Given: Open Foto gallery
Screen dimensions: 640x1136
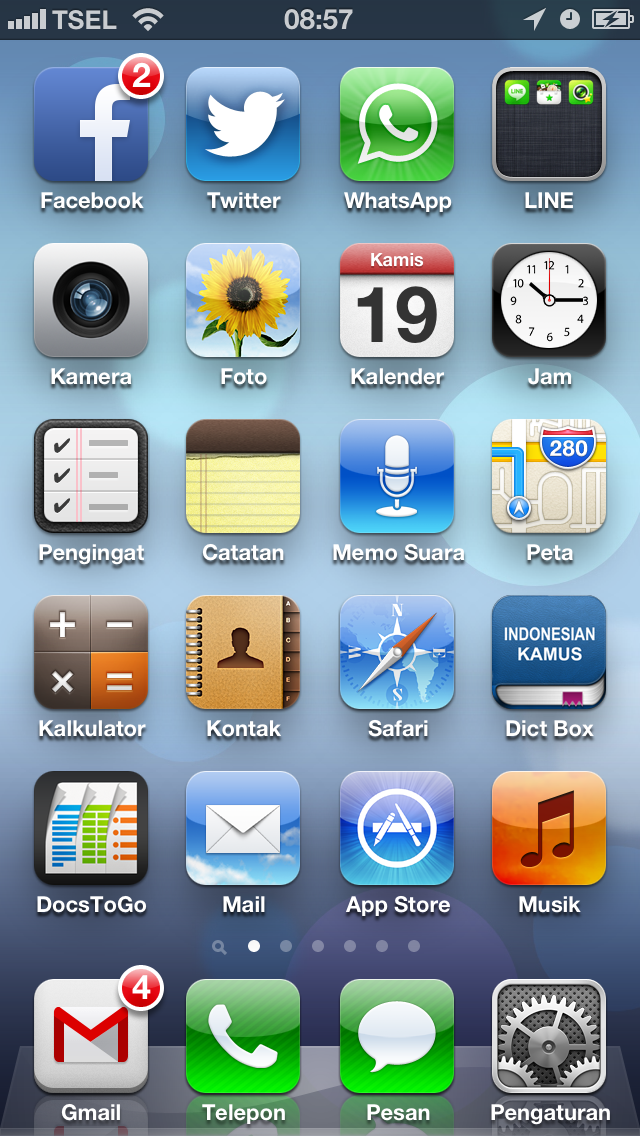Looking at the screenshot, I should (x=243, y=300).
